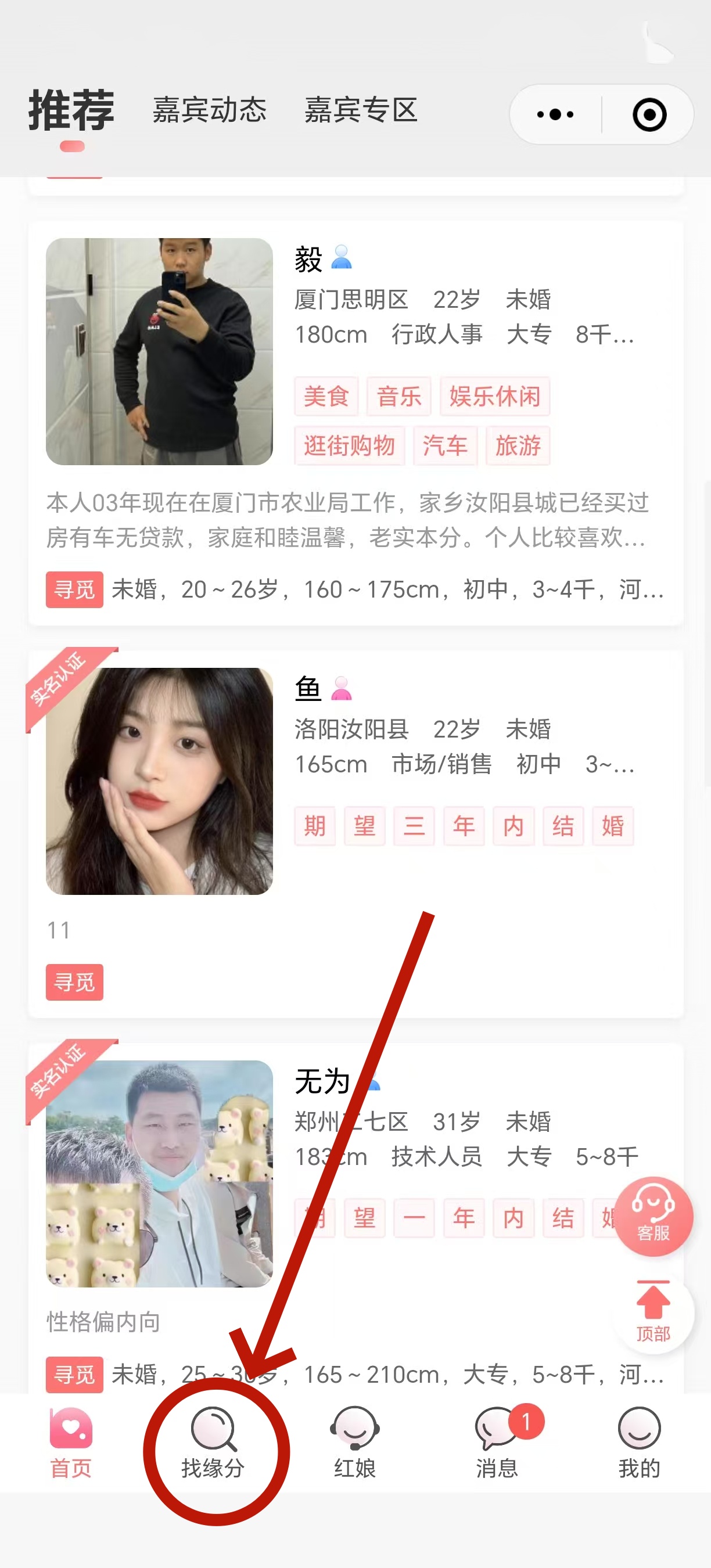Screen dimensions: 711x1568
Task: Jump back to top with 顶部 button
Action: [653, 1315]
